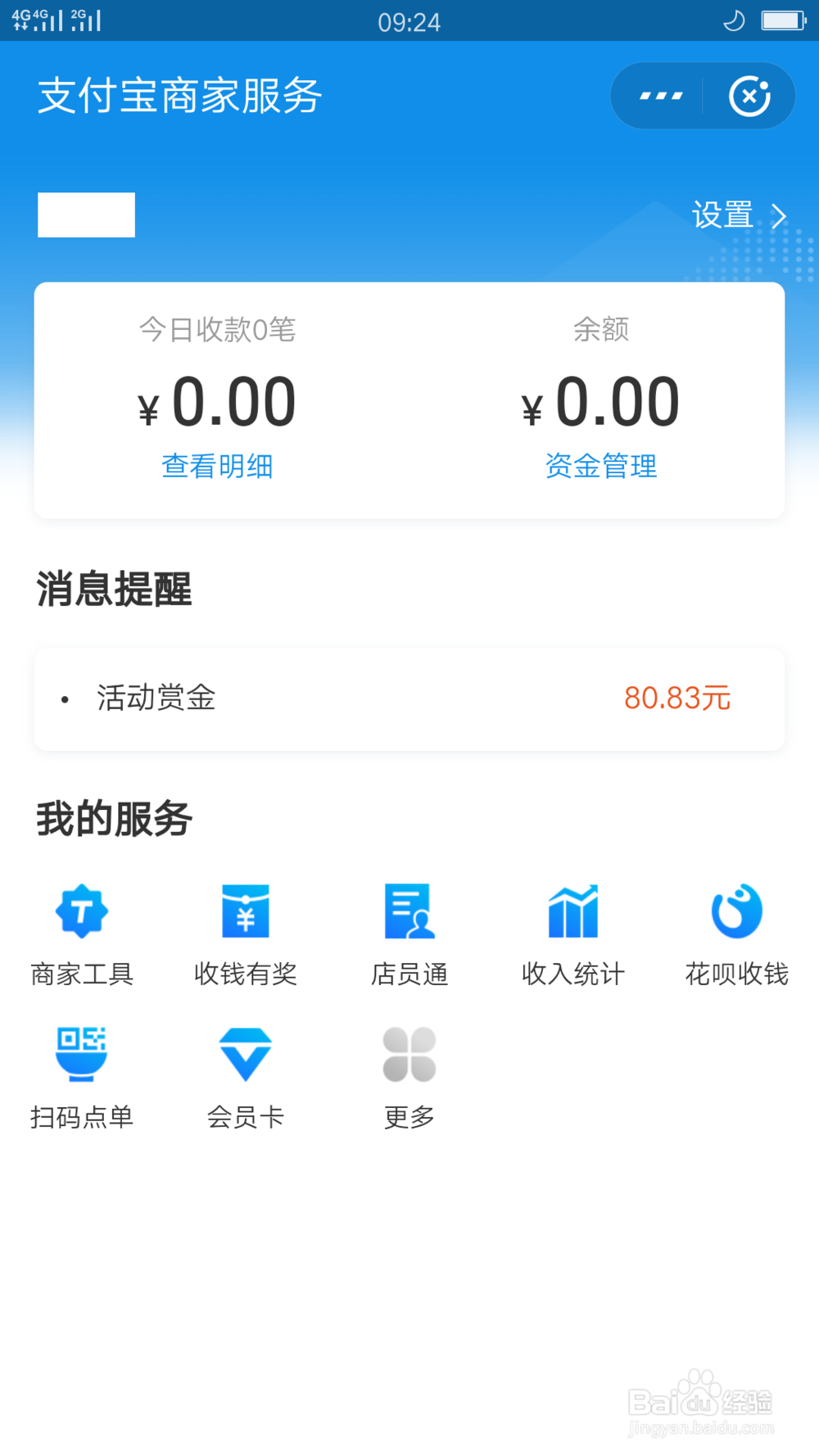This screenshot has width=819, height=1456.
Task: View 查看明细 transaction details
Action: tap(217, 466)
